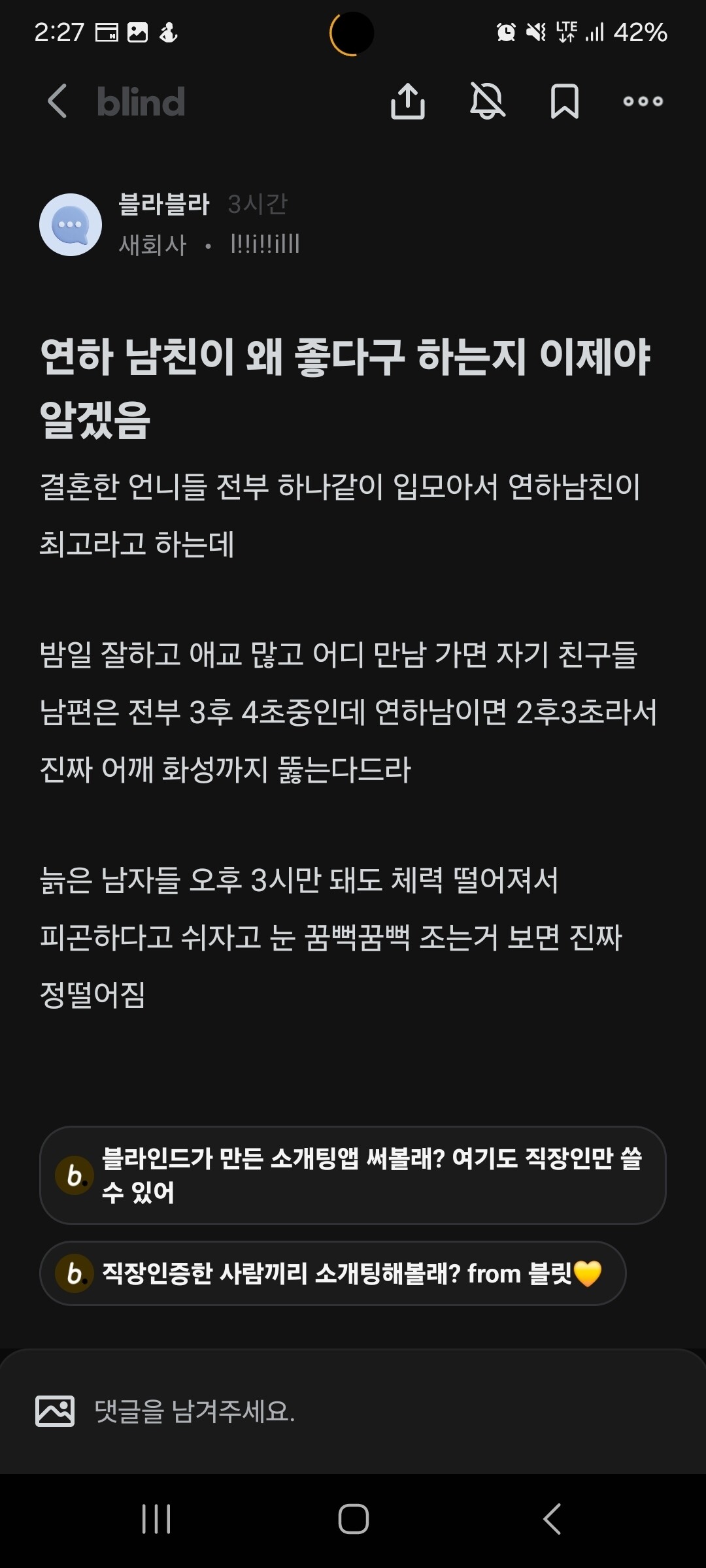706x1568 pixels.
Task: Share this Blind post
Action: 409,102
